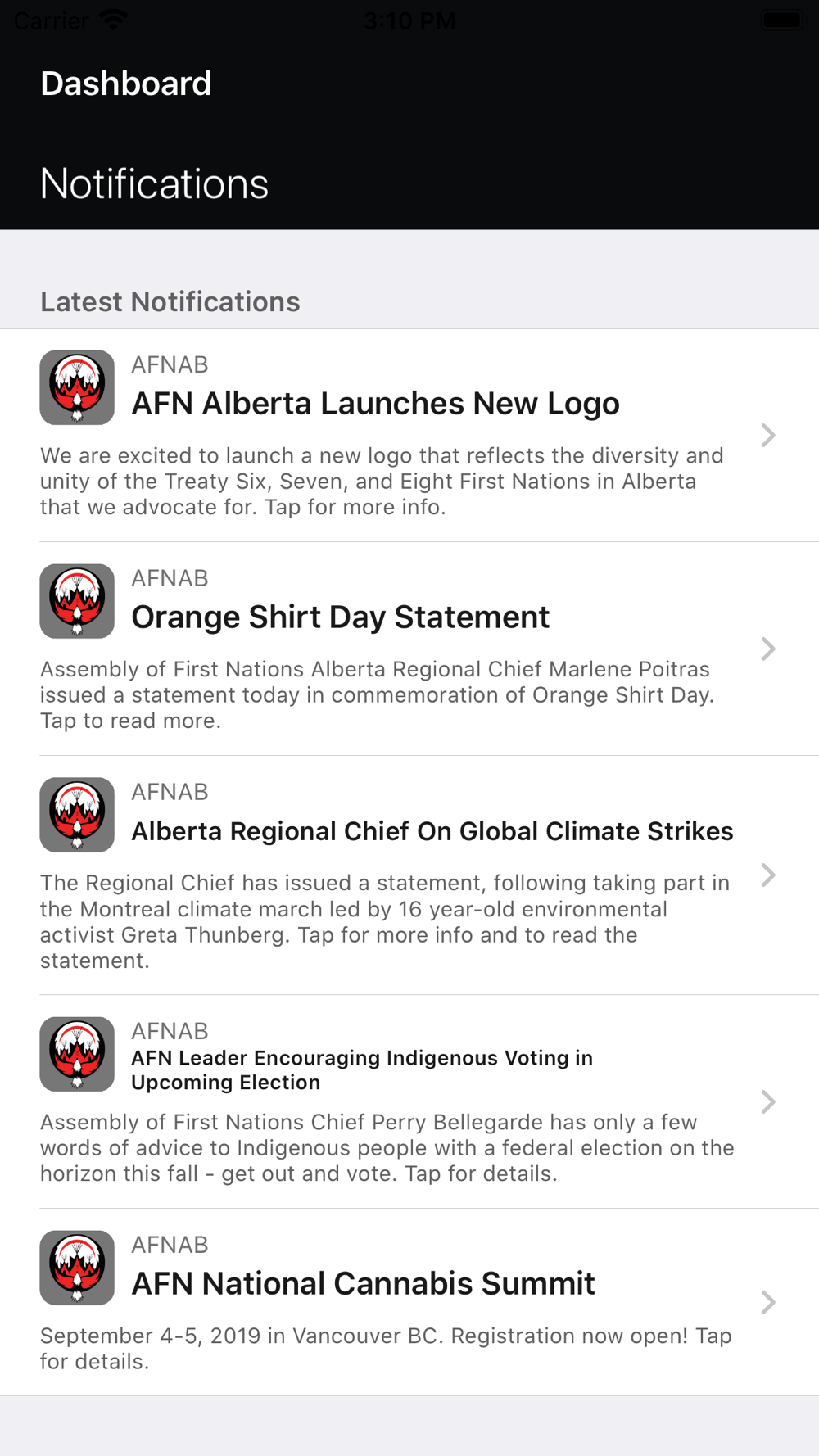819x1456 pixels.
Task: Go back to Dashboard
Action: click(126, 84)
